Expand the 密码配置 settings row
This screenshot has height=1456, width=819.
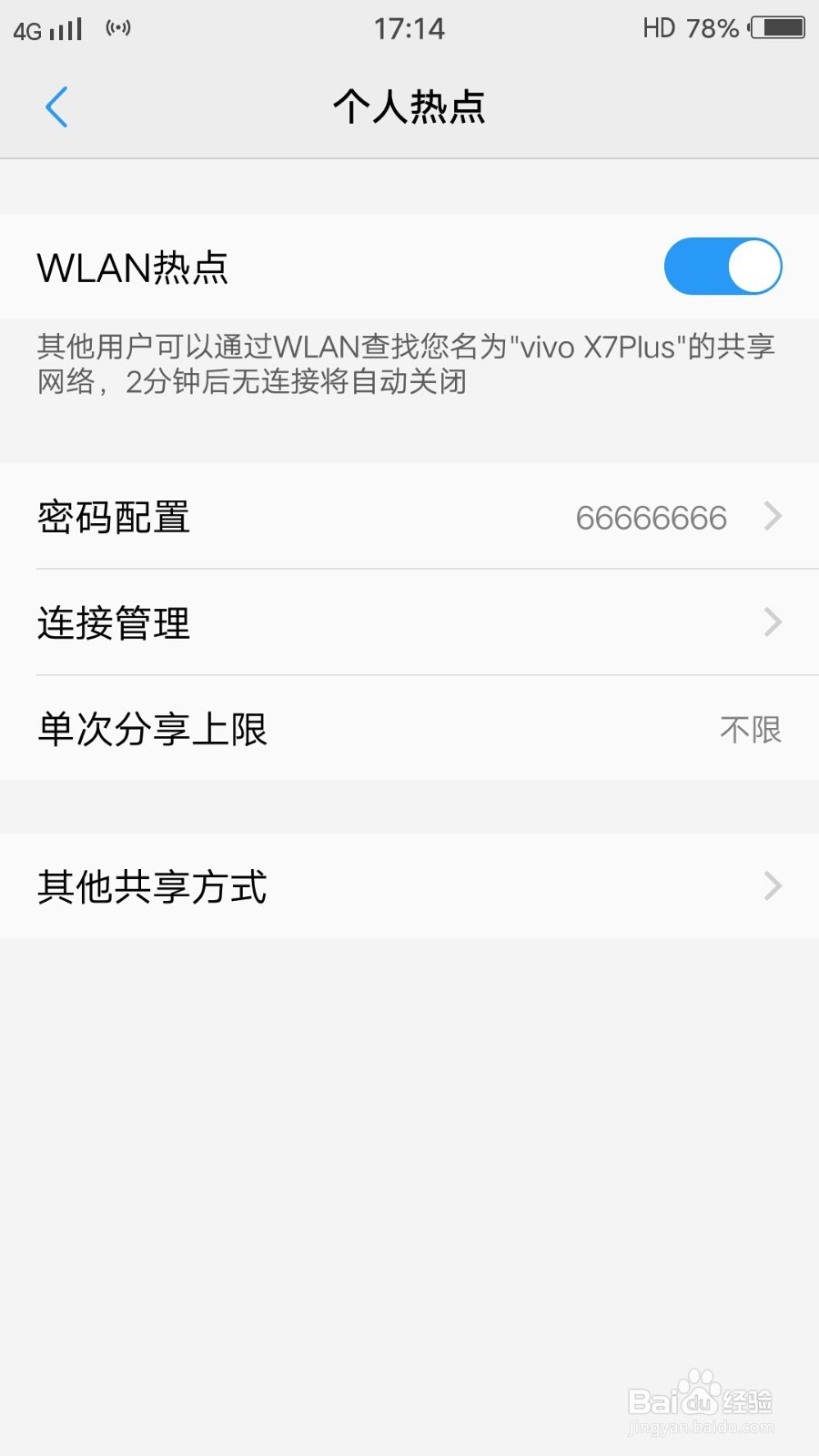point(773,517)
